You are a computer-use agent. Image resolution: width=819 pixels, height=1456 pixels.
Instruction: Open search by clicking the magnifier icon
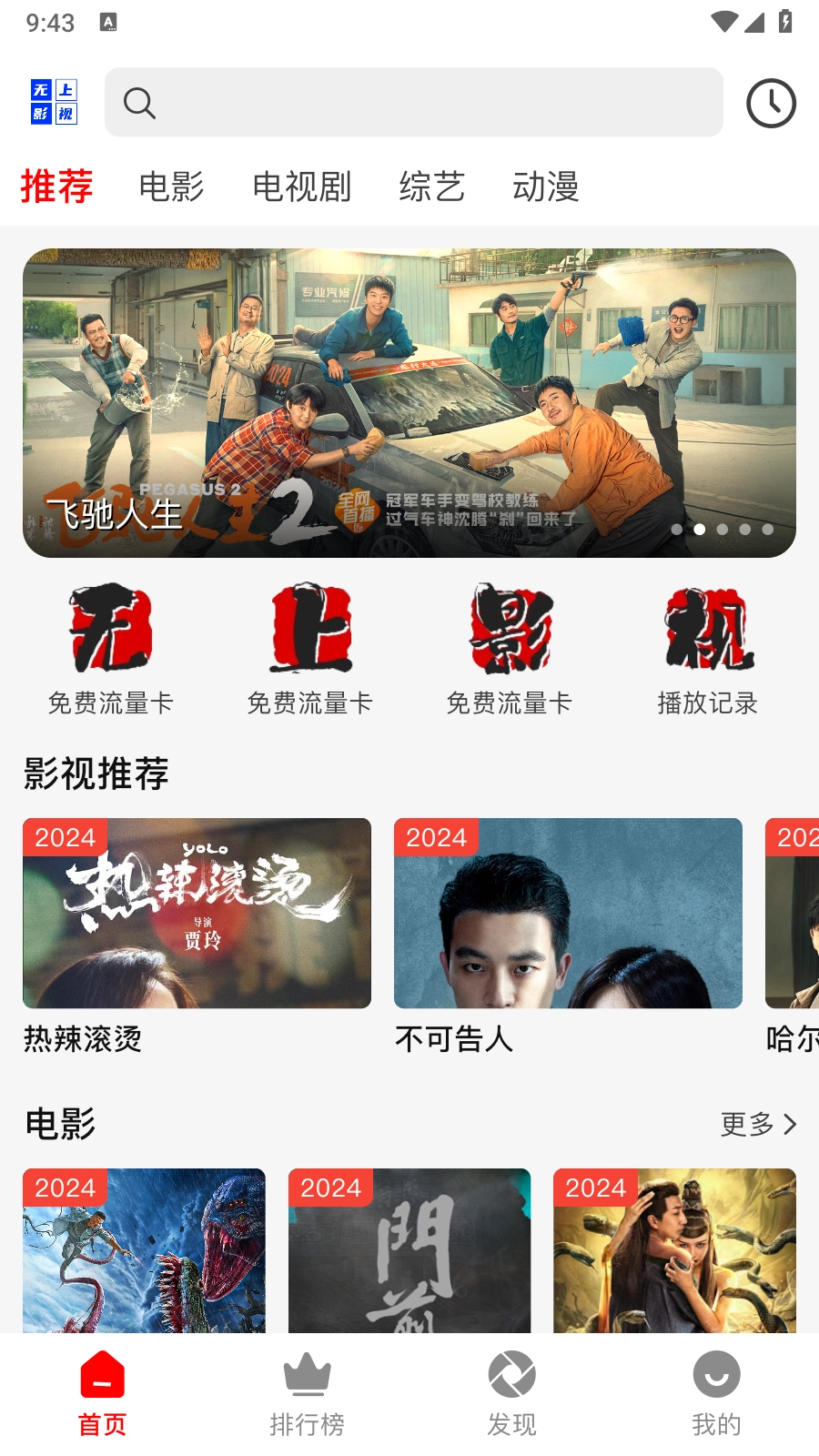[139, 102]
